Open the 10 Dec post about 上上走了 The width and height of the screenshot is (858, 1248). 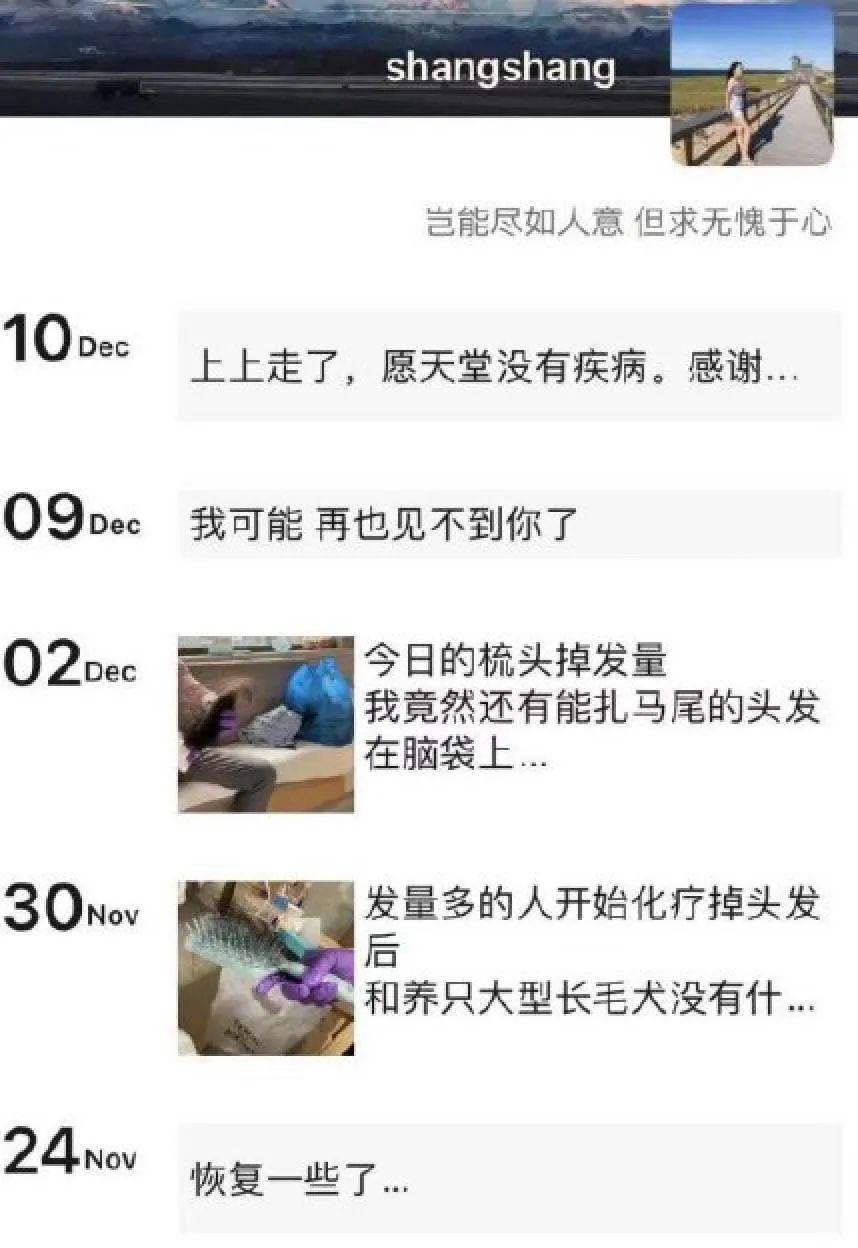[x=510, y=366]
